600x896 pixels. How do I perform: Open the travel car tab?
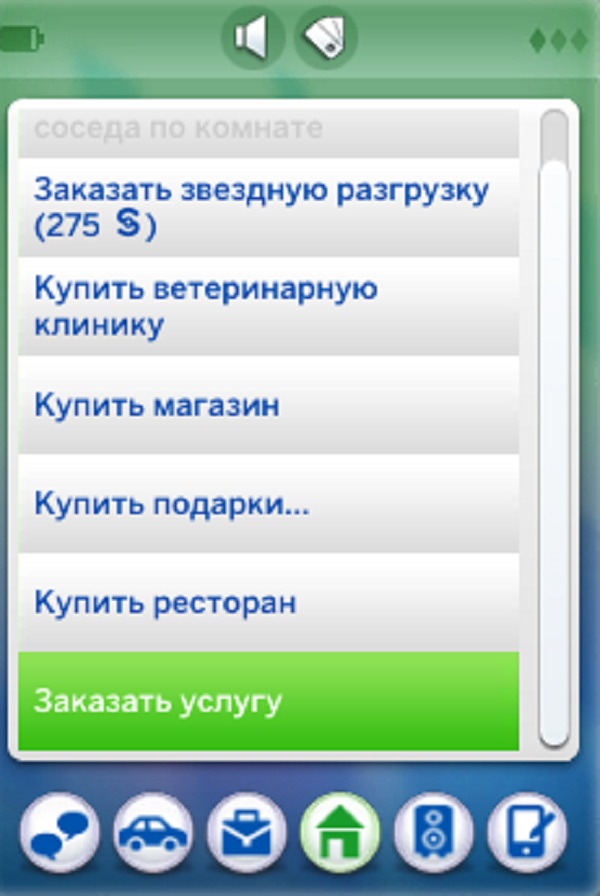coord(153,832)
